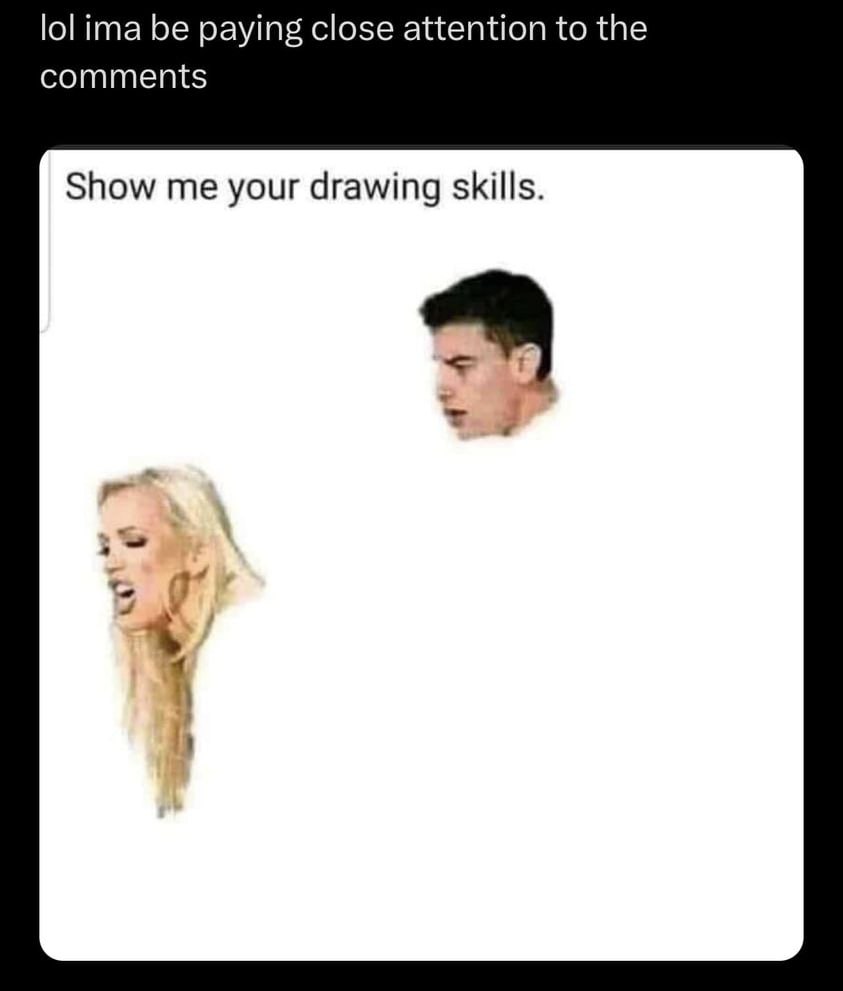This screenshot has height=991, width=843.
Task: Open the attached drawing skills image
Action: click(x=421, y=555)
